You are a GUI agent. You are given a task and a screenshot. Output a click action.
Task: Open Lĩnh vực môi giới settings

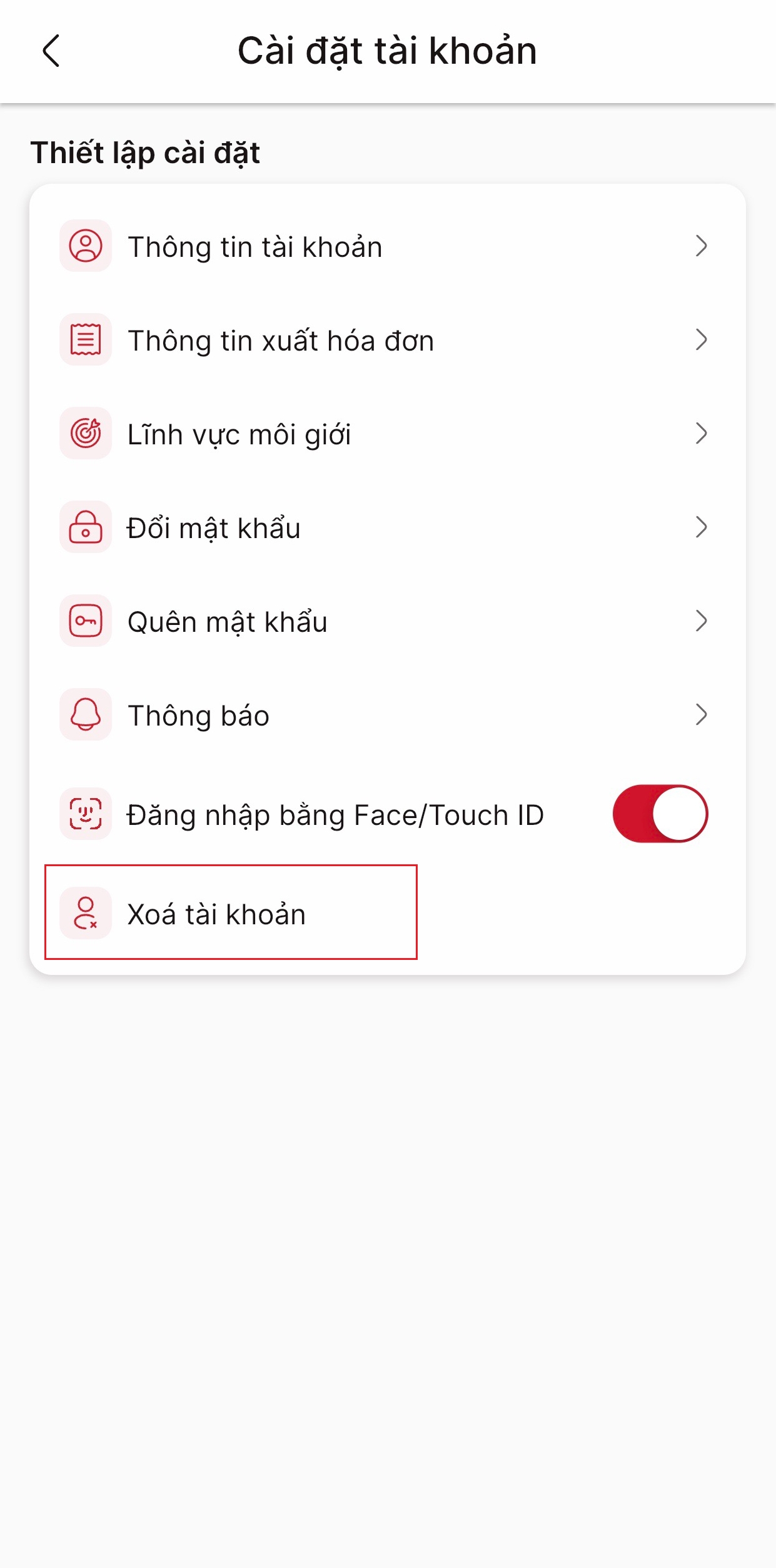386,434
